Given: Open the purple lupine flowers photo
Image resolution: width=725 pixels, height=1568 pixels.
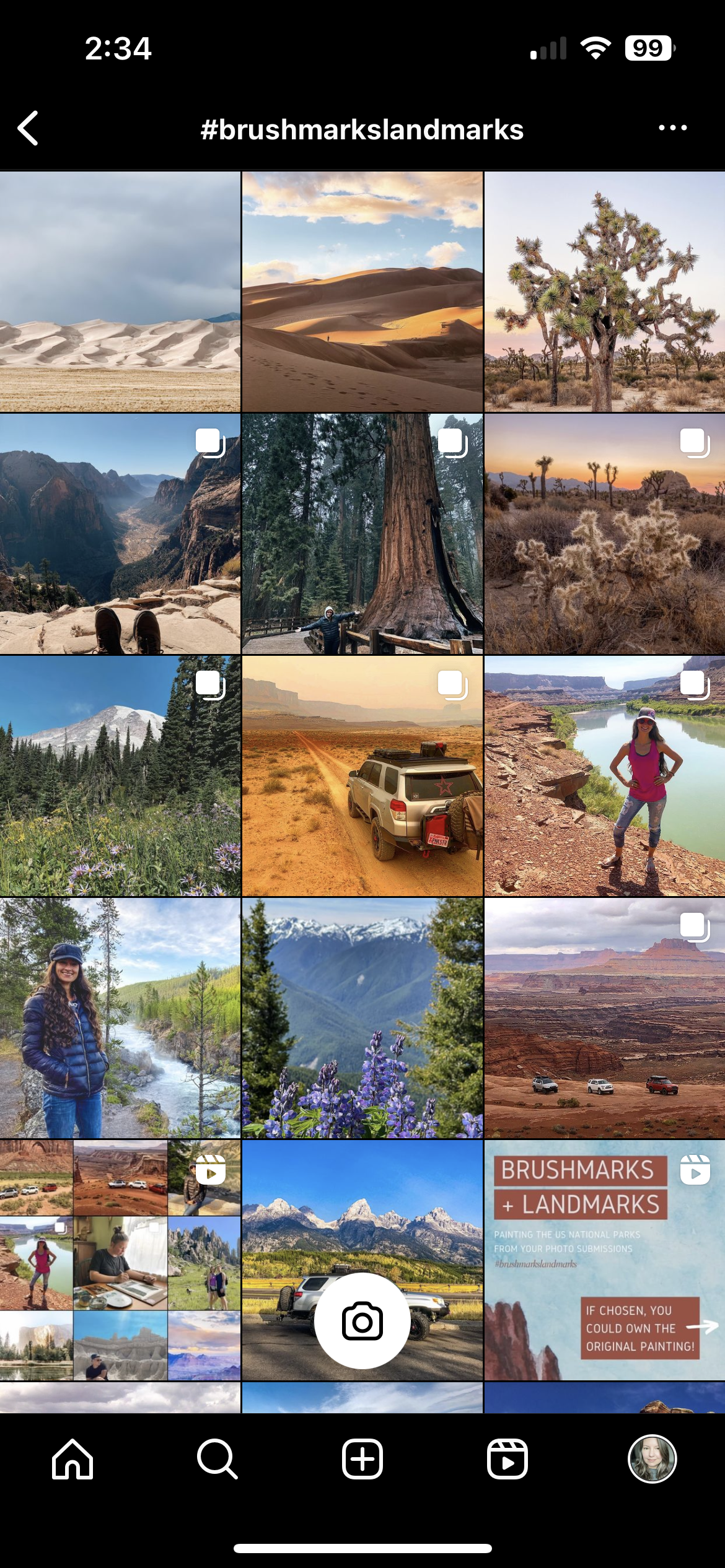Looking at the screenshot, I should point(362,1018).
